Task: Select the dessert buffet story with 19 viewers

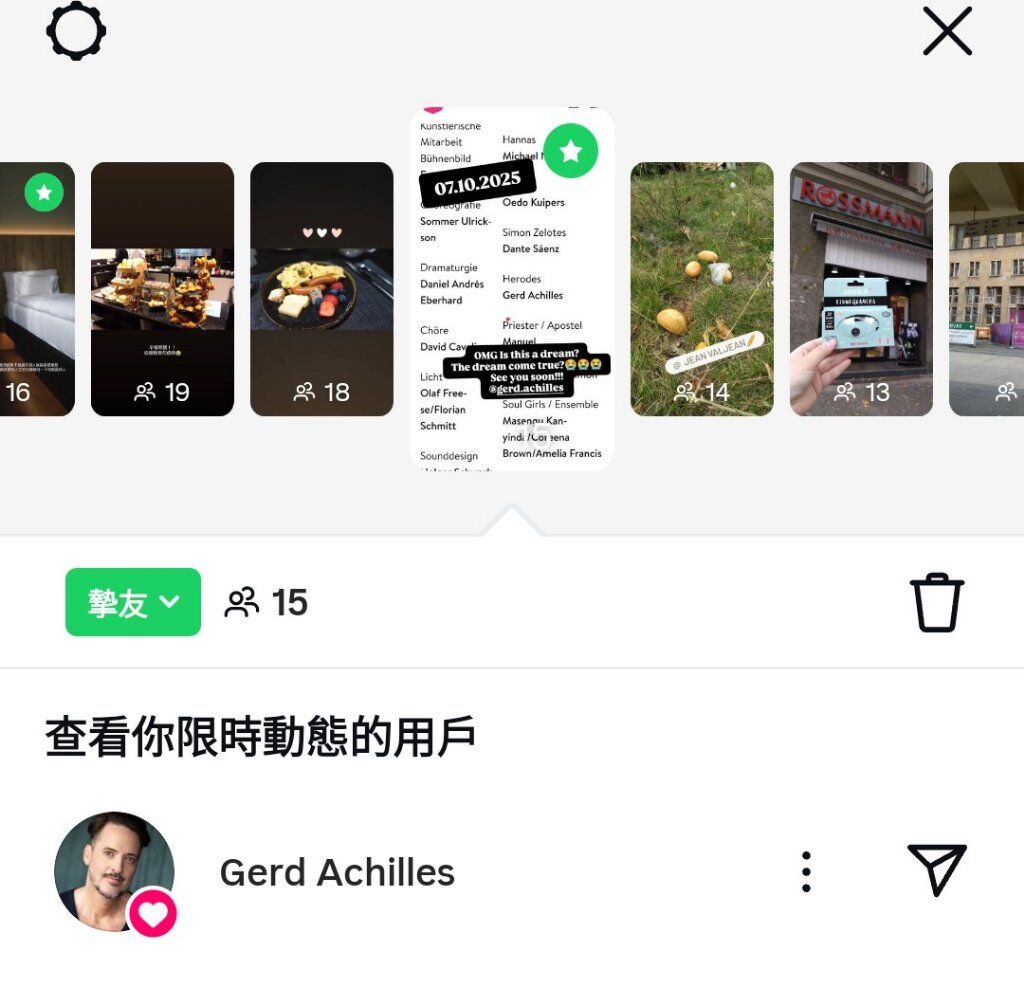Action: tap(162, 289)
